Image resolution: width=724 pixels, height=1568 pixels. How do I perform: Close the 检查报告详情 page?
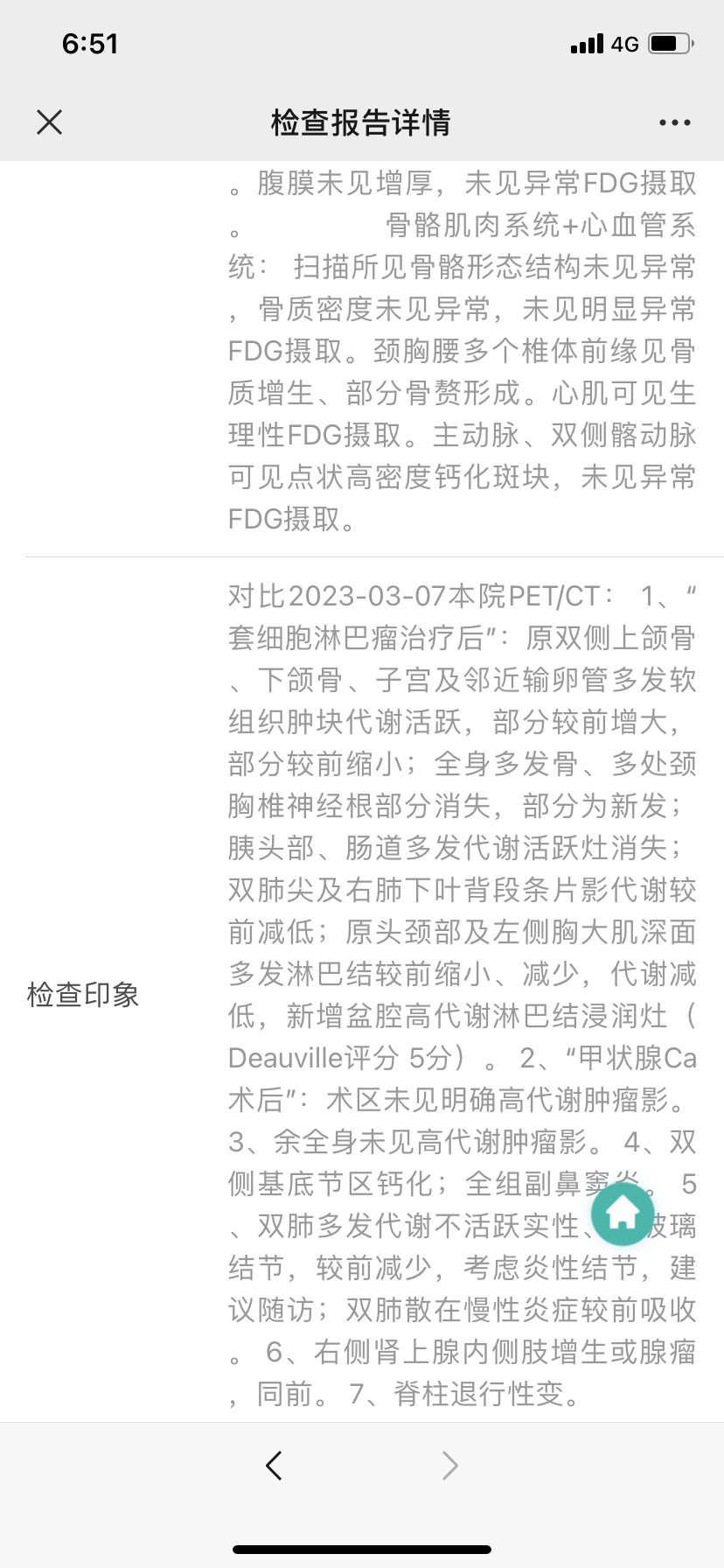pos(50,122)
